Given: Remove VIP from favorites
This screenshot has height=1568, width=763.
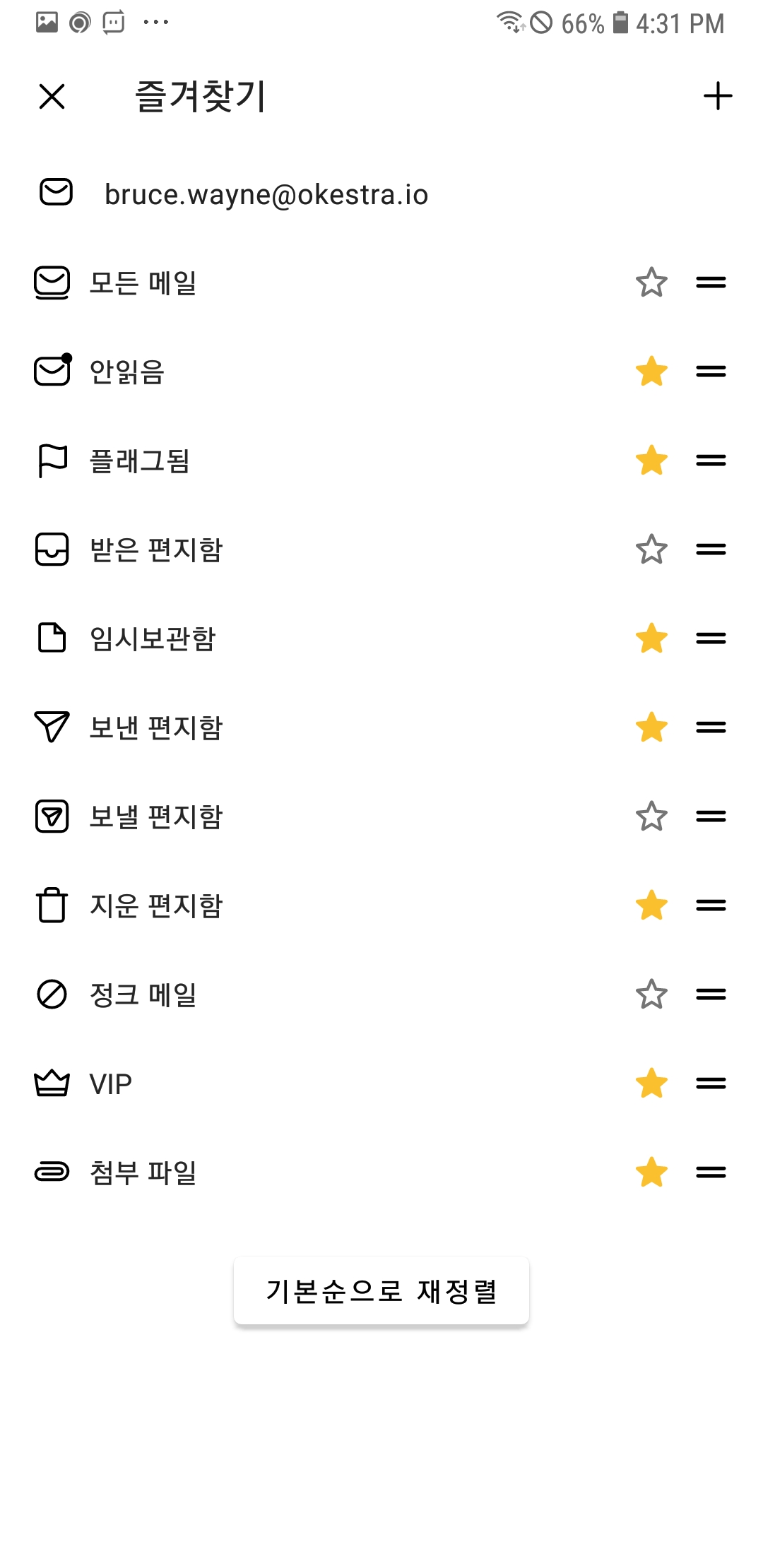Looking at the screenshot, I should [651, 1083].
